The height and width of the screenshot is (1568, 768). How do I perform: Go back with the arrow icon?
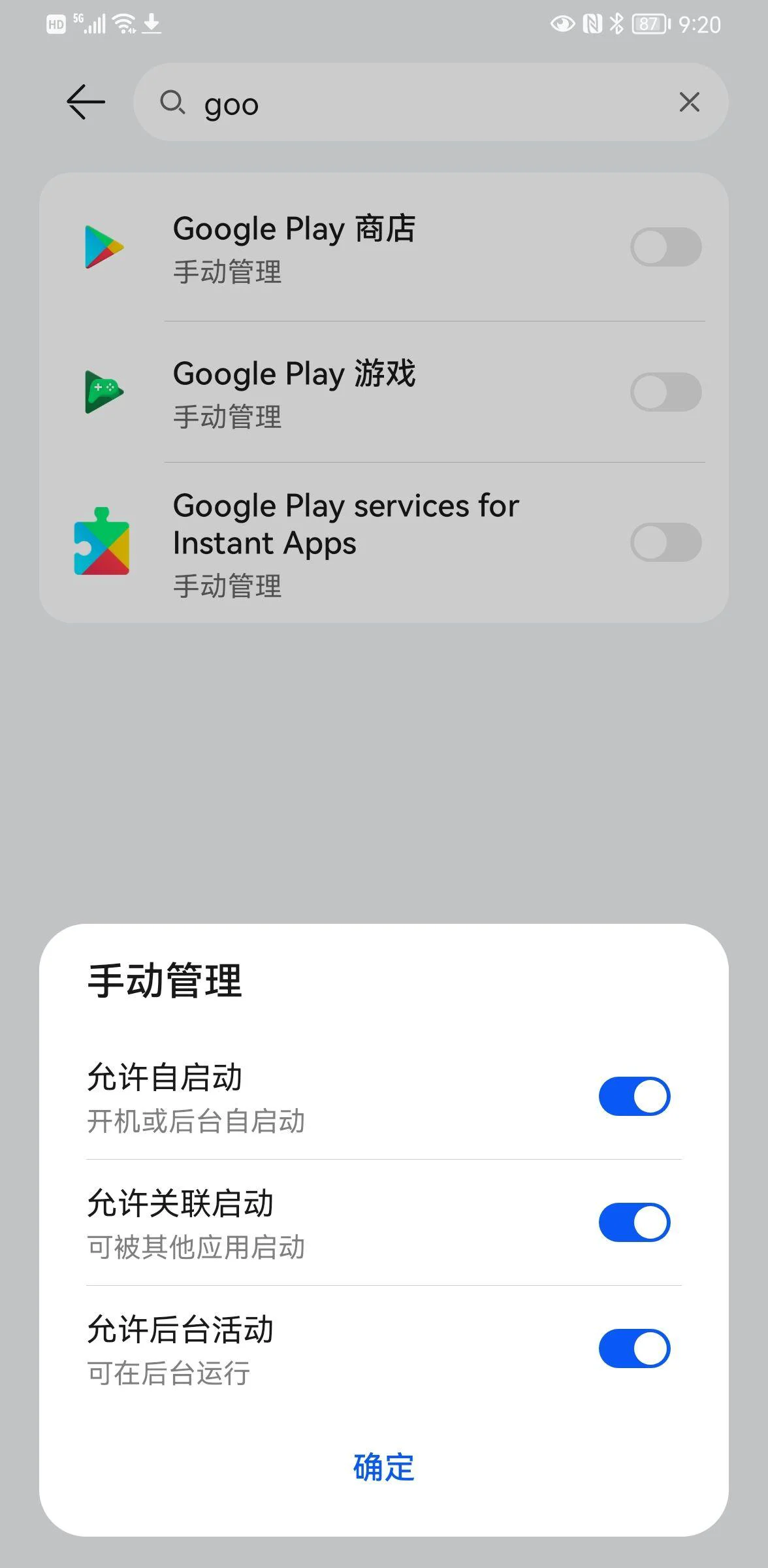point(86,102)
